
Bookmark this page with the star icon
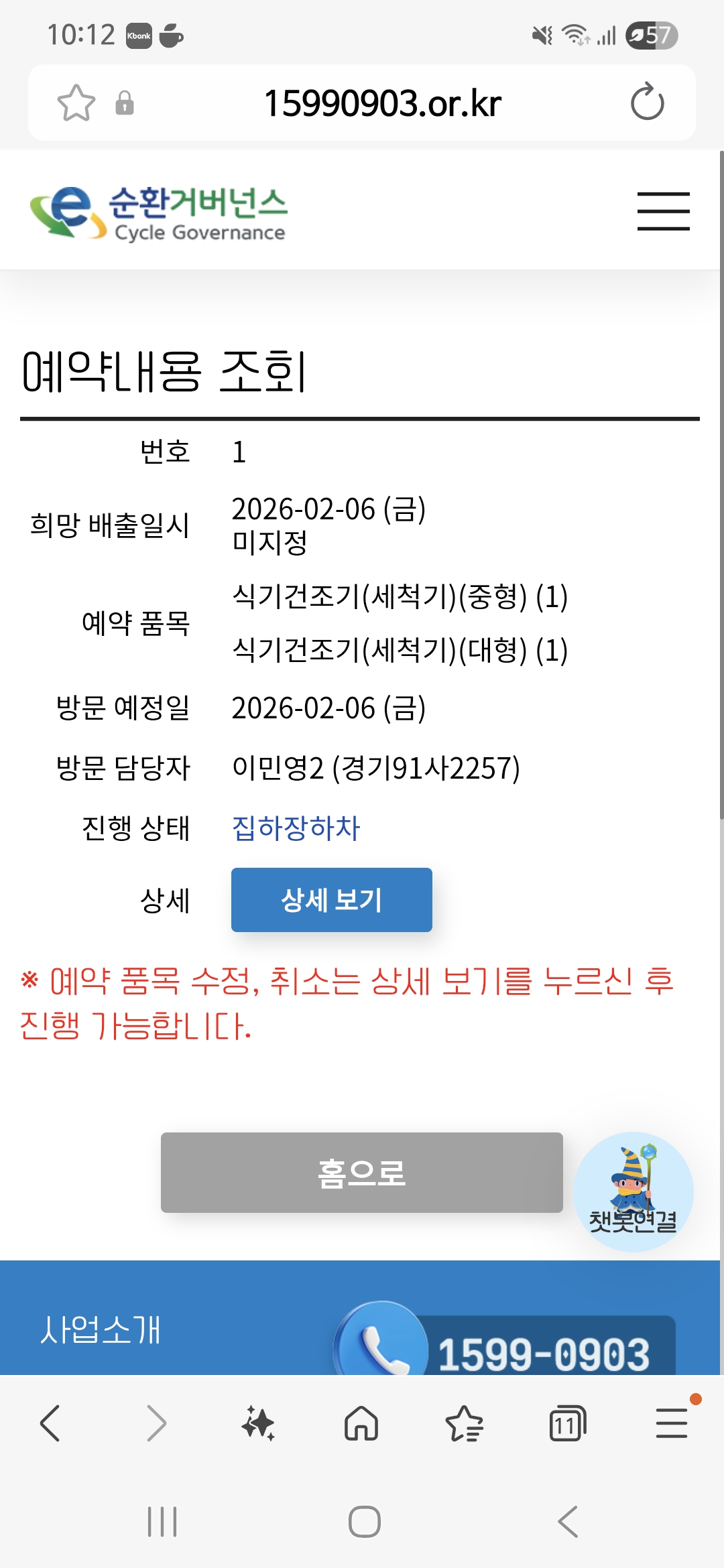[76, 103]
